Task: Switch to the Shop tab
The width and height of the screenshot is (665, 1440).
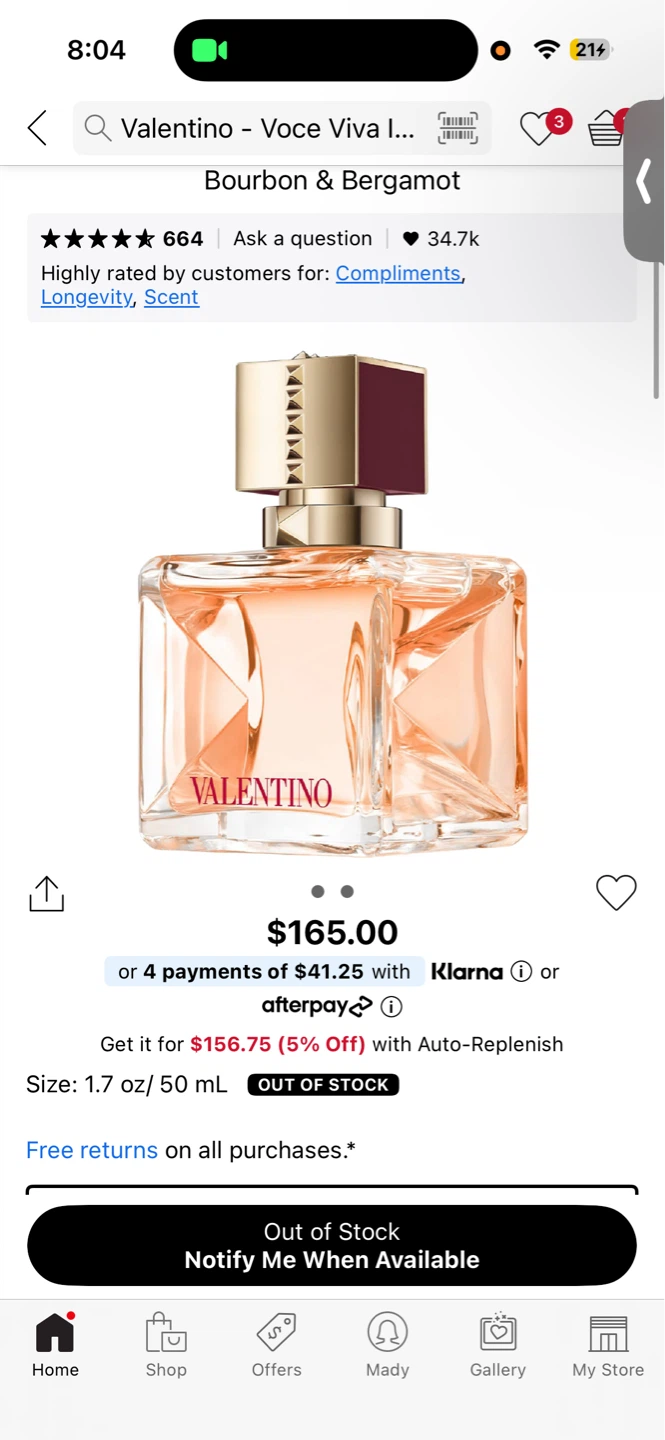Action: [x=166, y=1346]
